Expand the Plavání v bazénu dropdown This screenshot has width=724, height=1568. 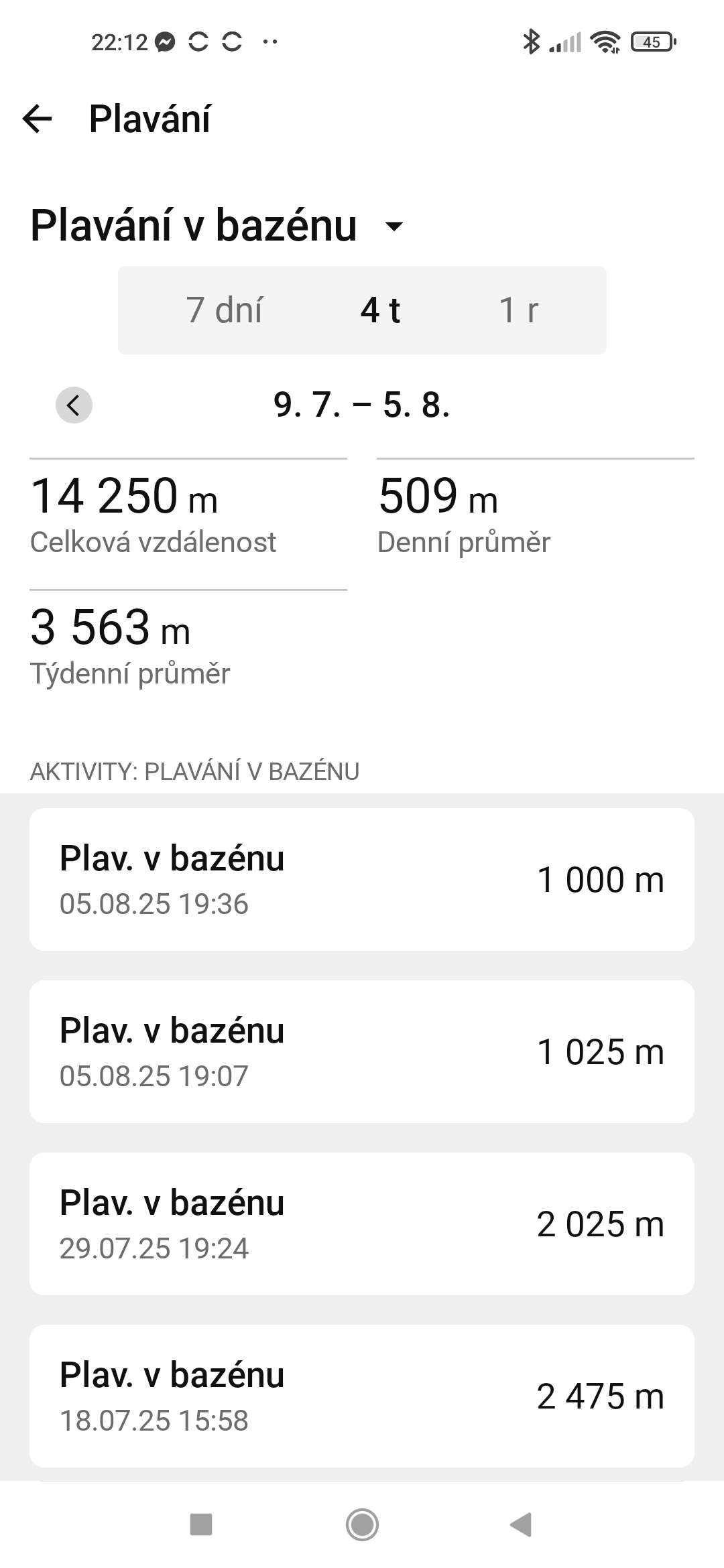pos(394,226)
